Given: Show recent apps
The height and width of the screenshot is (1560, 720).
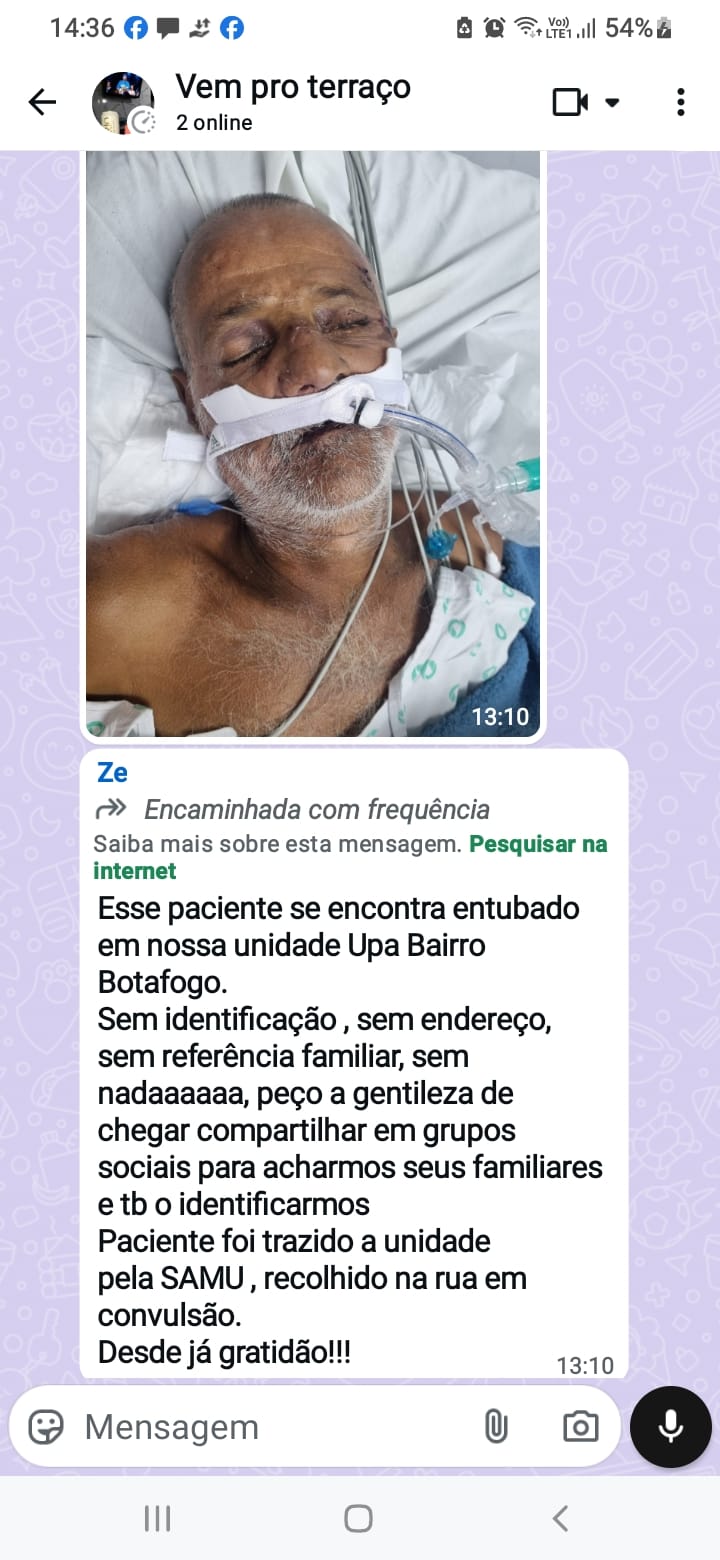Looking at the screenshot, I should pyautogui.click(x=158, y=1519).
